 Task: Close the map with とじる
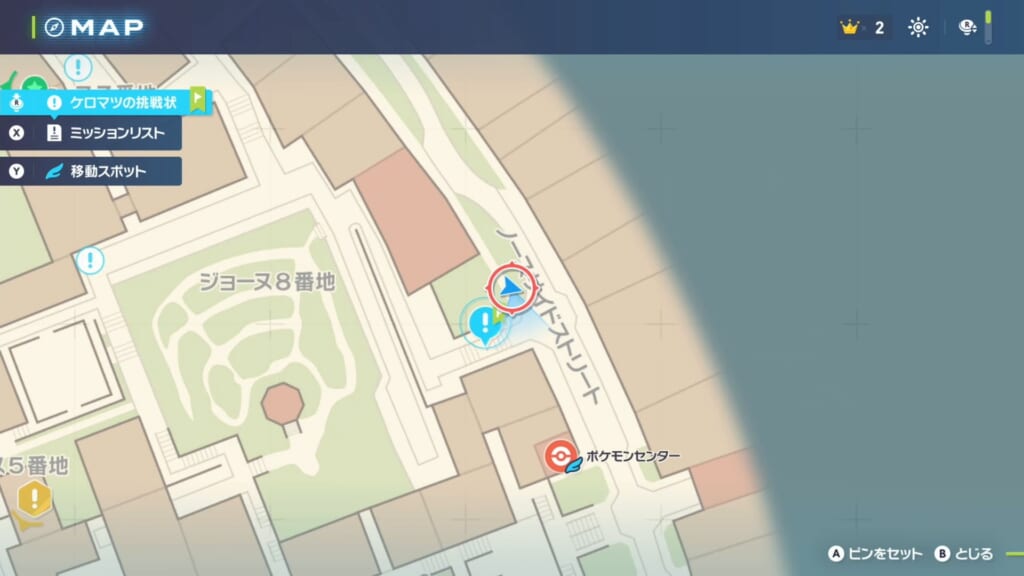[x=964, y=553]
